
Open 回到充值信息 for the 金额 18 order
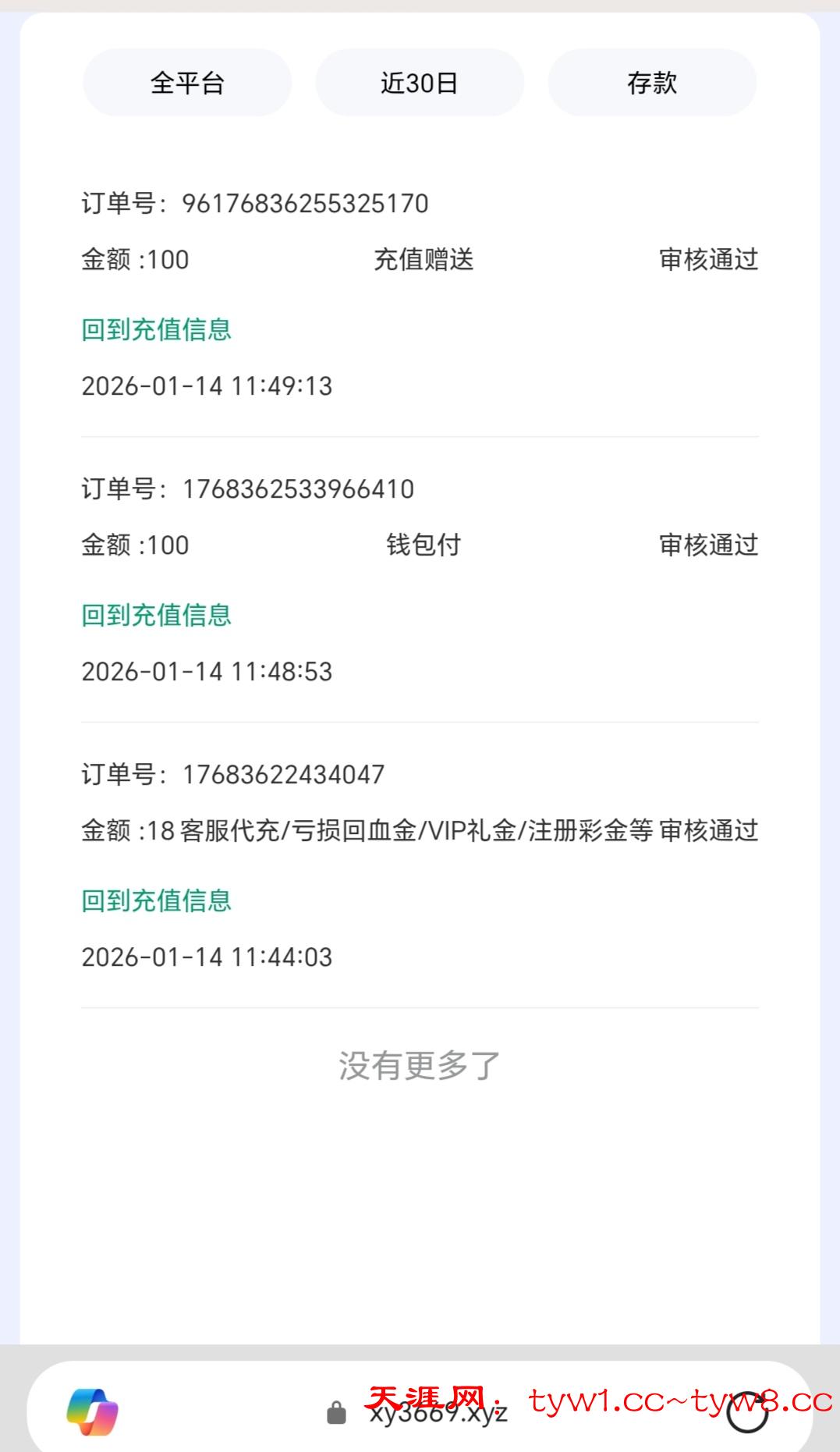(157, 900)
